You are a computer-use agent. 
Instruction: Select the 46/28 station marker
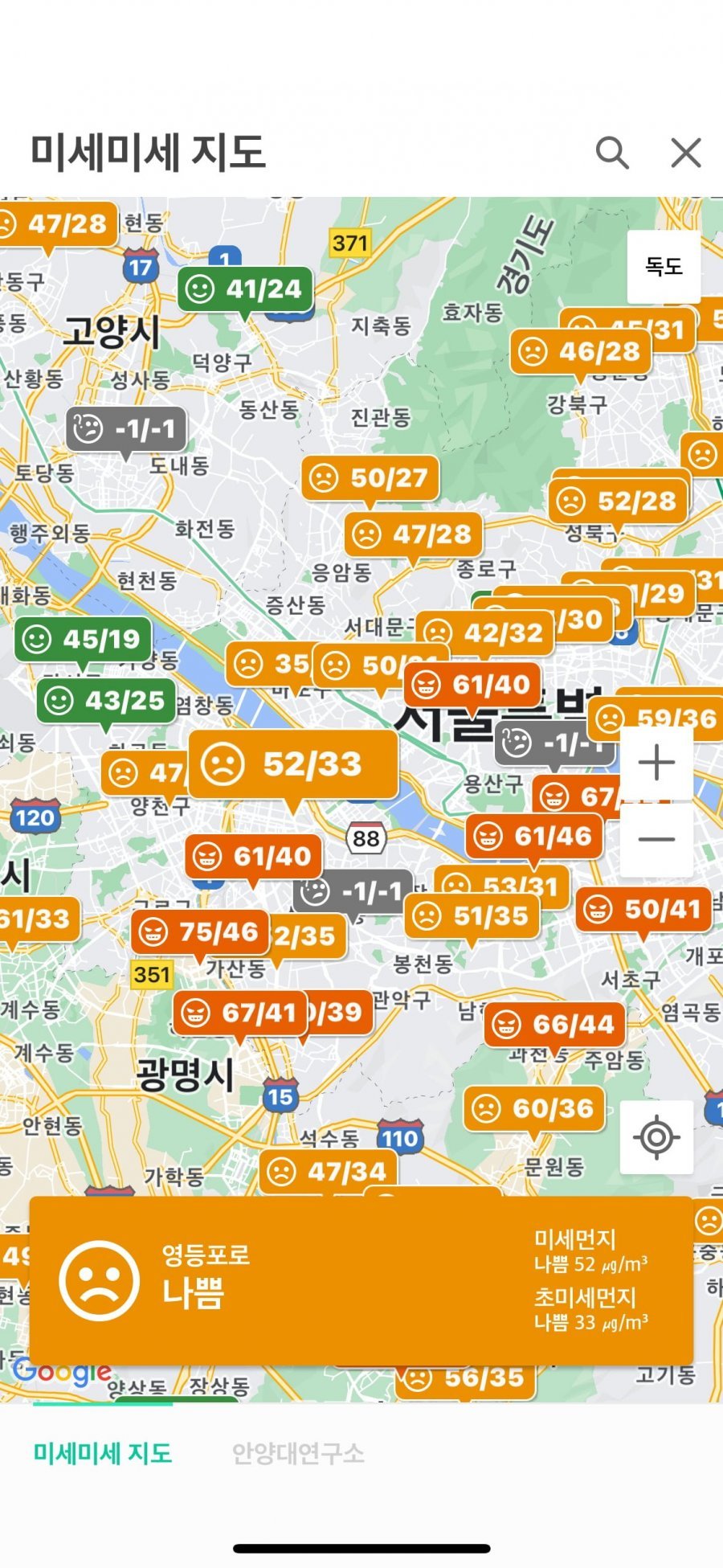pyautogui.click(x=580, y=351)
